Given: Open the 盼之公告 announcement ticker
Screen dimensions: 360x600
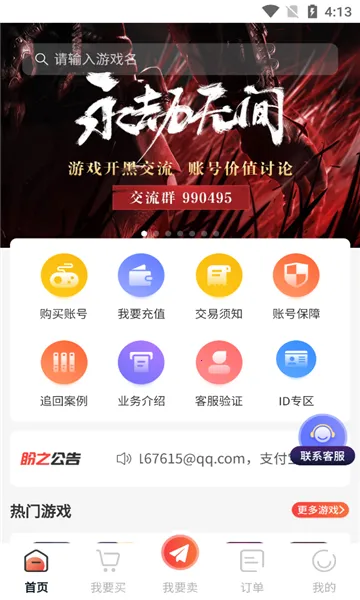Looking at the screenshot, I should (x=180, y=458).
